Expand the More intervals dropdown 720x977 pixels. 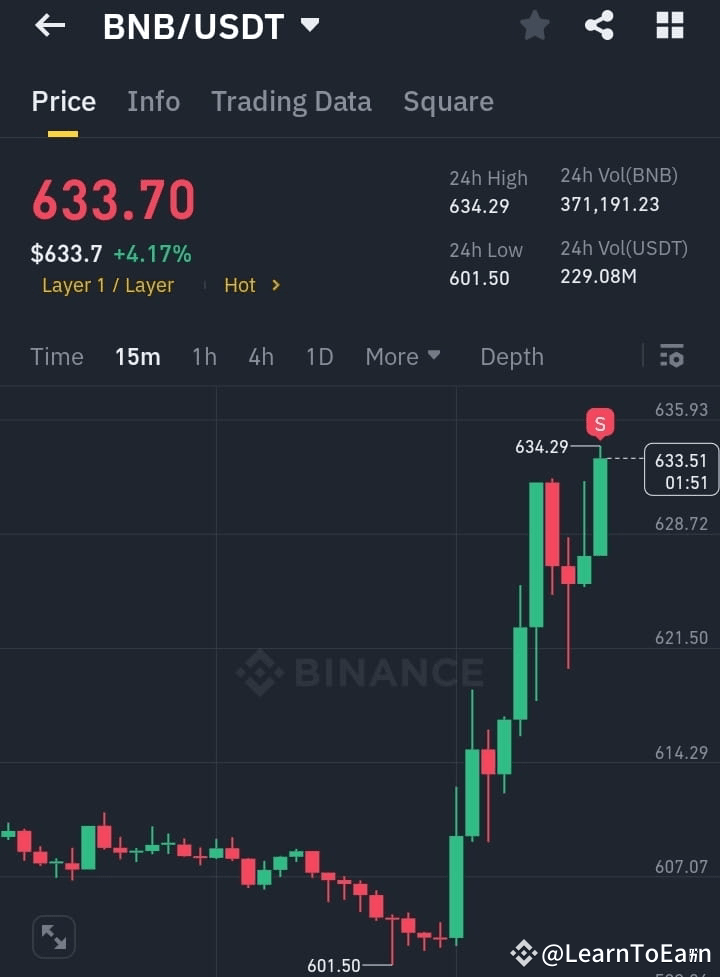click(403, 356)
